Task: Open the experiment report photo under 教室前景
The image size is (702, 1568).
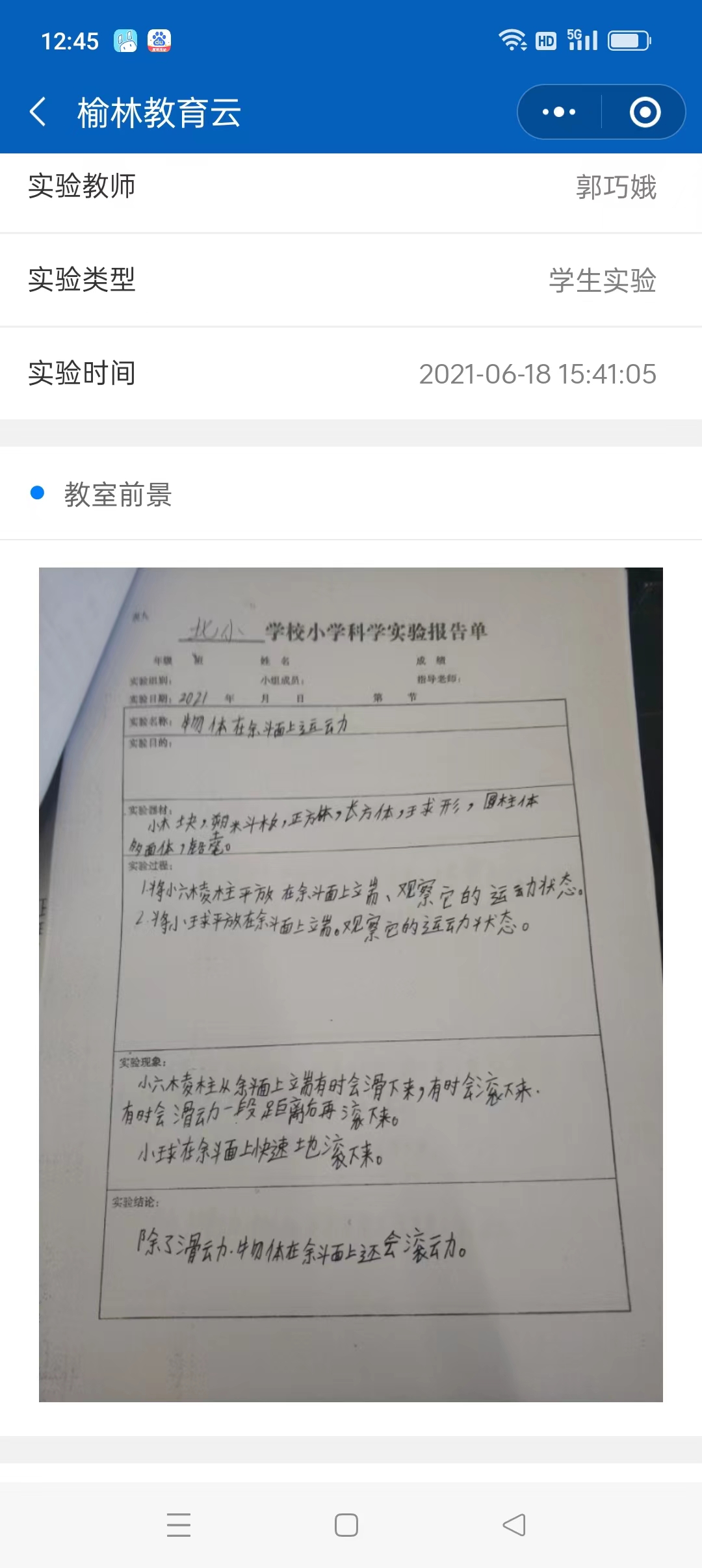Action: (x=351, y=984)
